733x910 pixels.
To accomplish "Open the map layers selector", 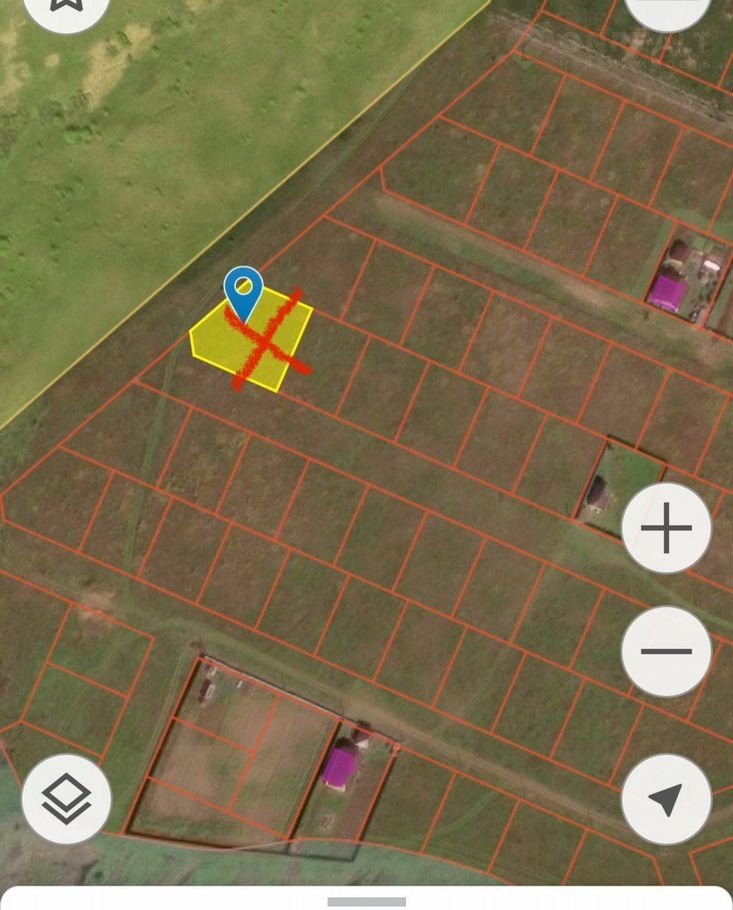I will tap(67, 798).
